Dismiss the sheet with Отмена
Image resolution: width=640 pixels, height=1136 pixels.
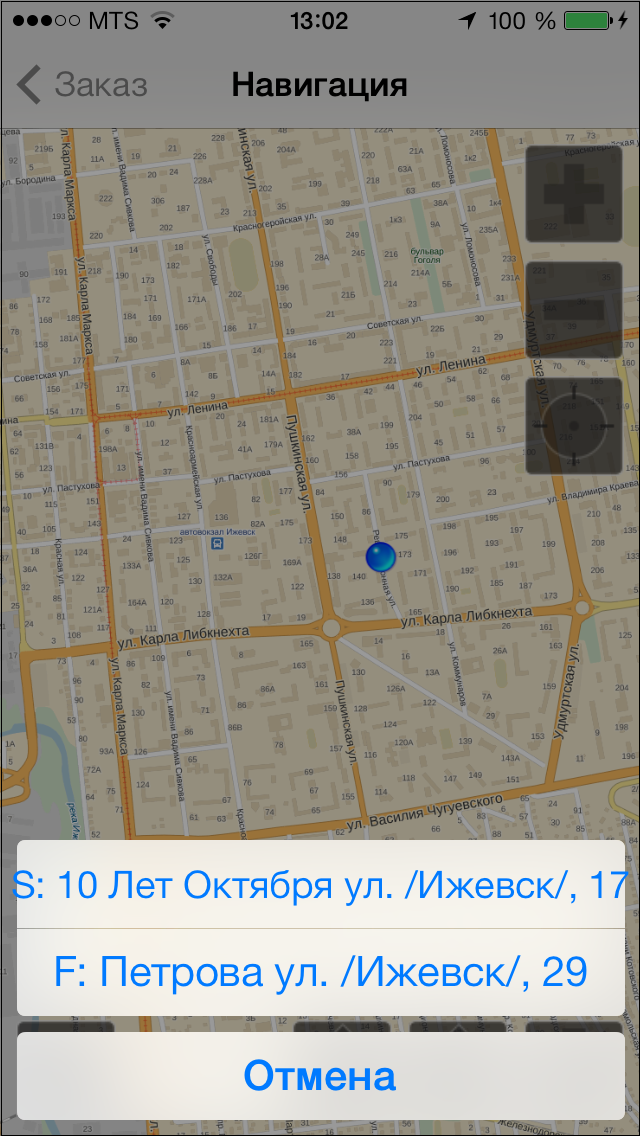click(x=320, y=1076)
